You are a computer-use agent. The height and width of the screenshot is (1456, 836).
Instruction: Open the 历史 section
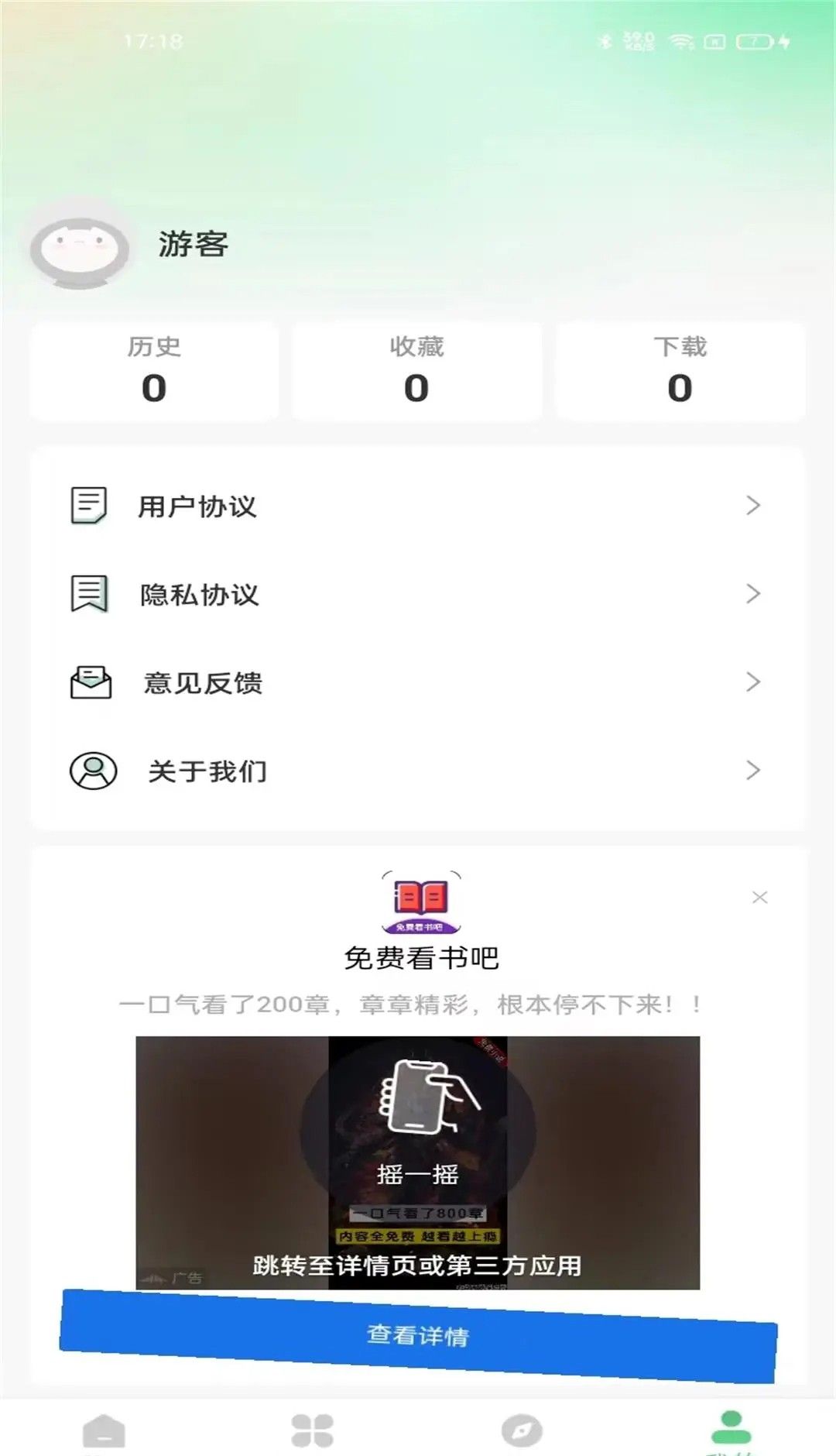[x=155, y=370]
